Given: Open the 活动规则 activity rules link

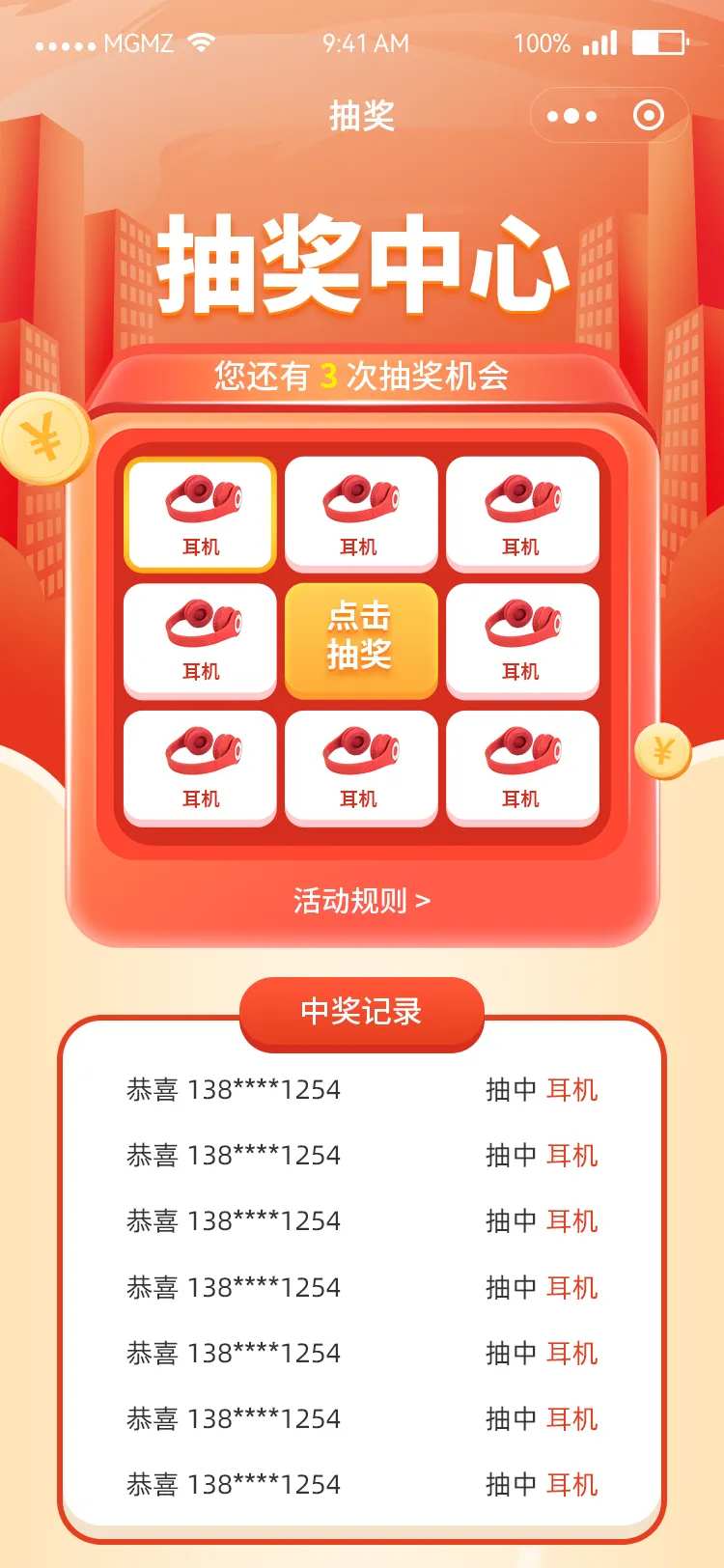Looking at the screenshot, I should (360, 901).
